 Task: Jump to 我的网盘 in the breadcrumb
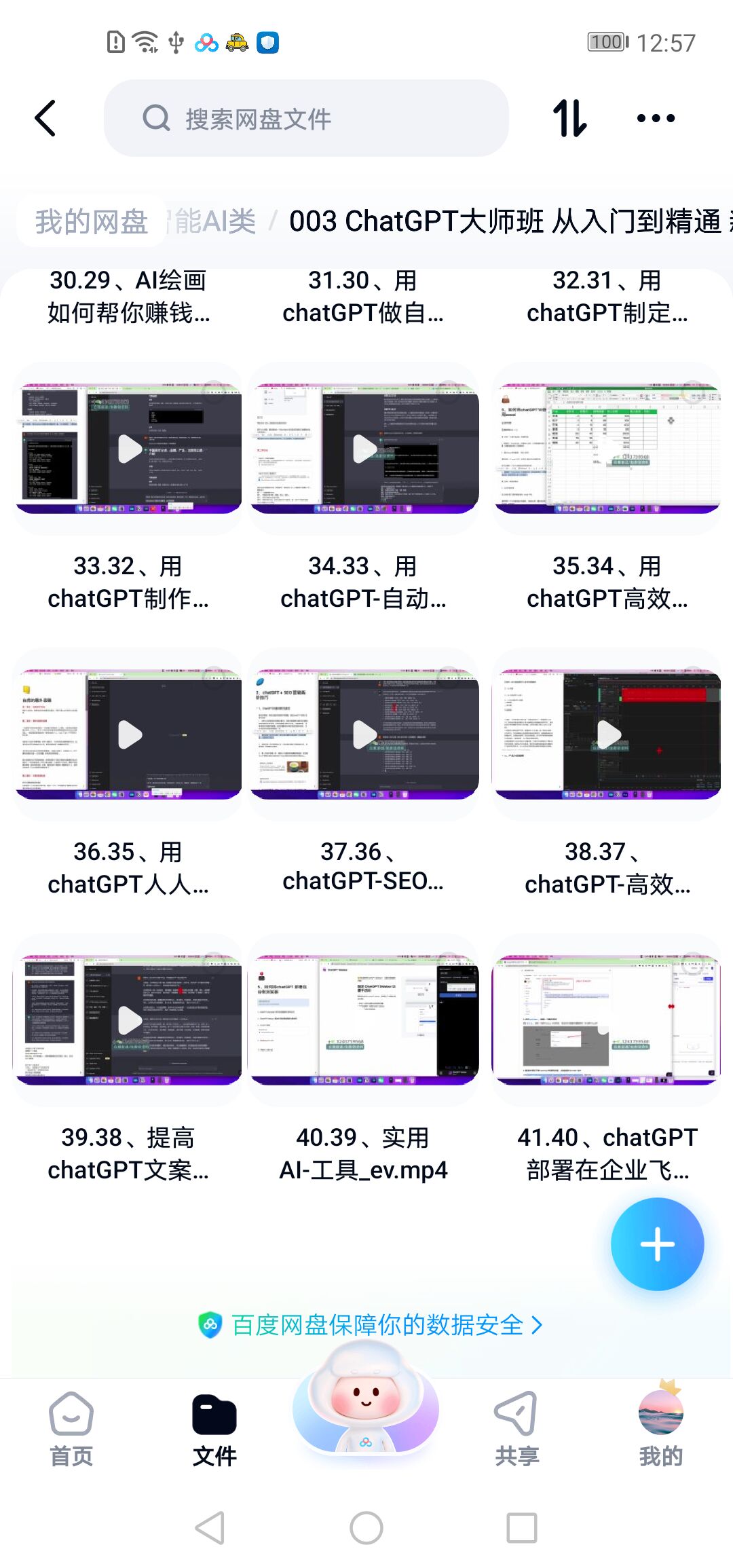click(92, 221)
